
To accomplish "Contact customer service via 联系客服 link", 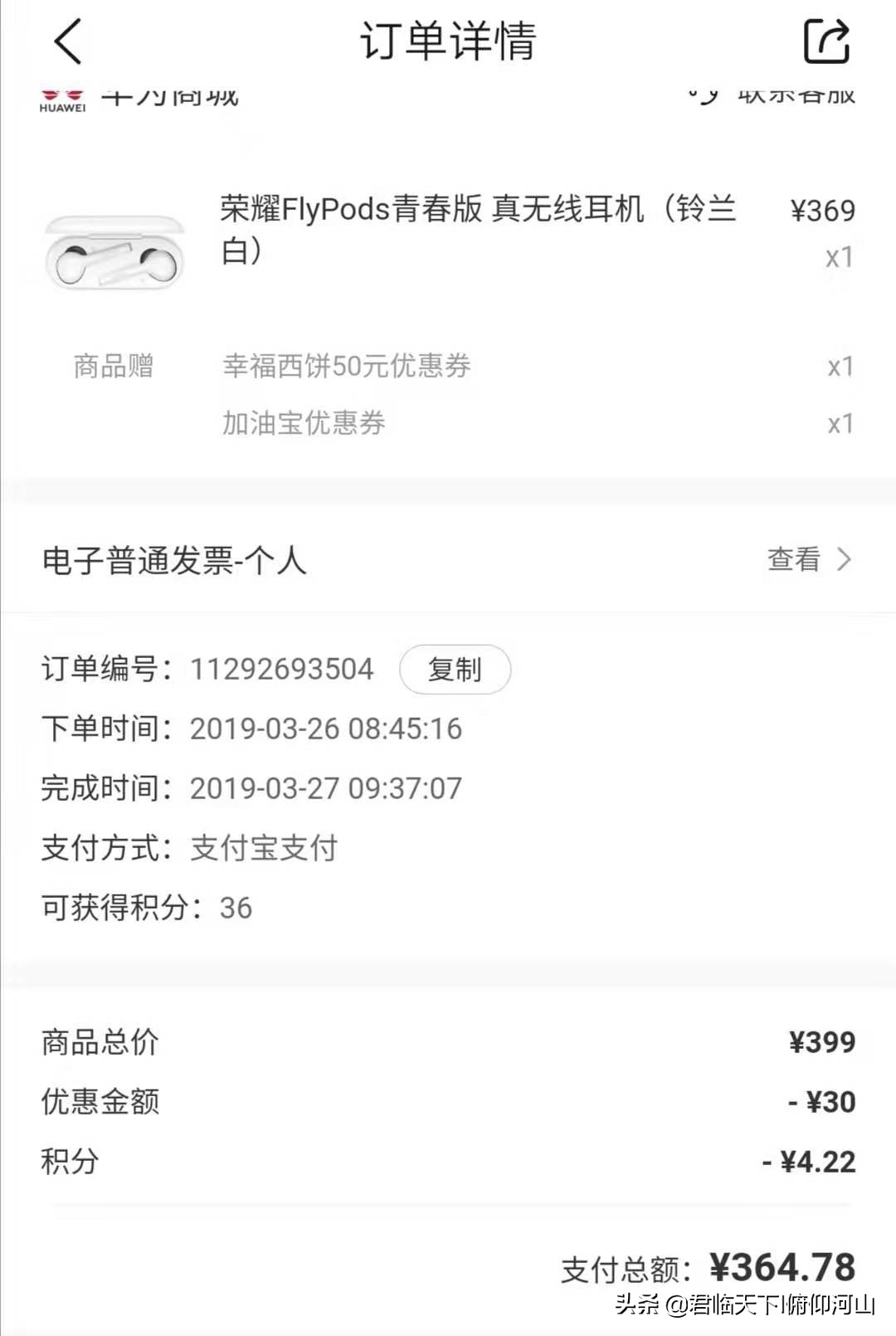I will tap(792, 98).
